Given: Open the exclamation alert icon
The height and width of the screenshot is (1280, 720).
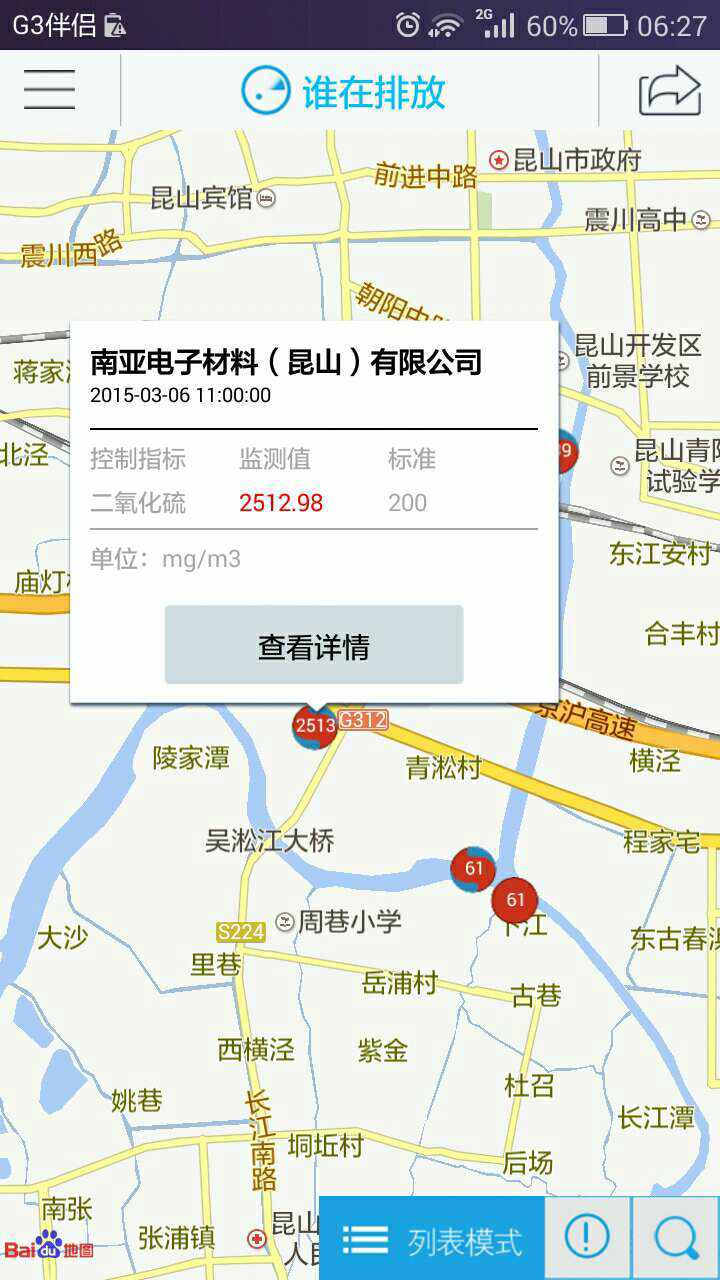Looking at the screenshot, I should coord(587,1239).
